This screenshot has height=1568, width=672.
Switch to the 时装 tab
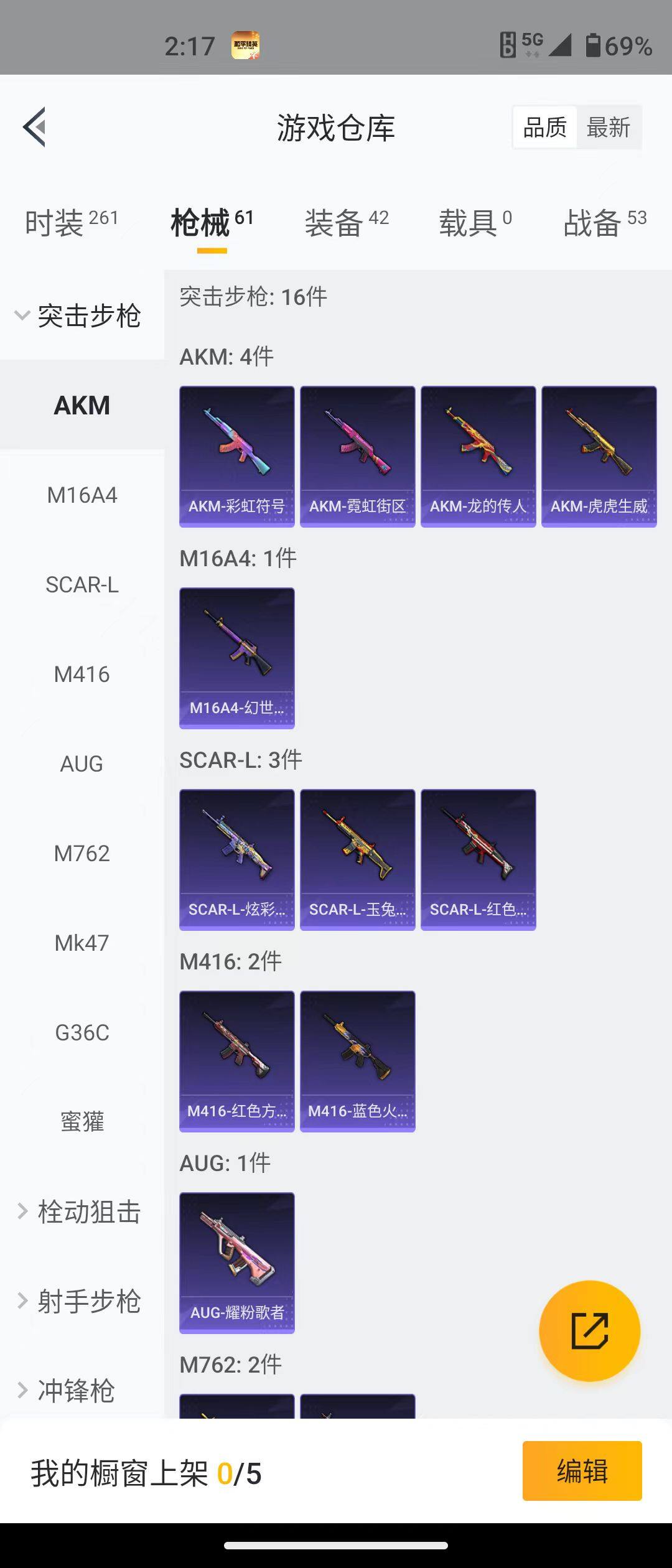point(71,223)
